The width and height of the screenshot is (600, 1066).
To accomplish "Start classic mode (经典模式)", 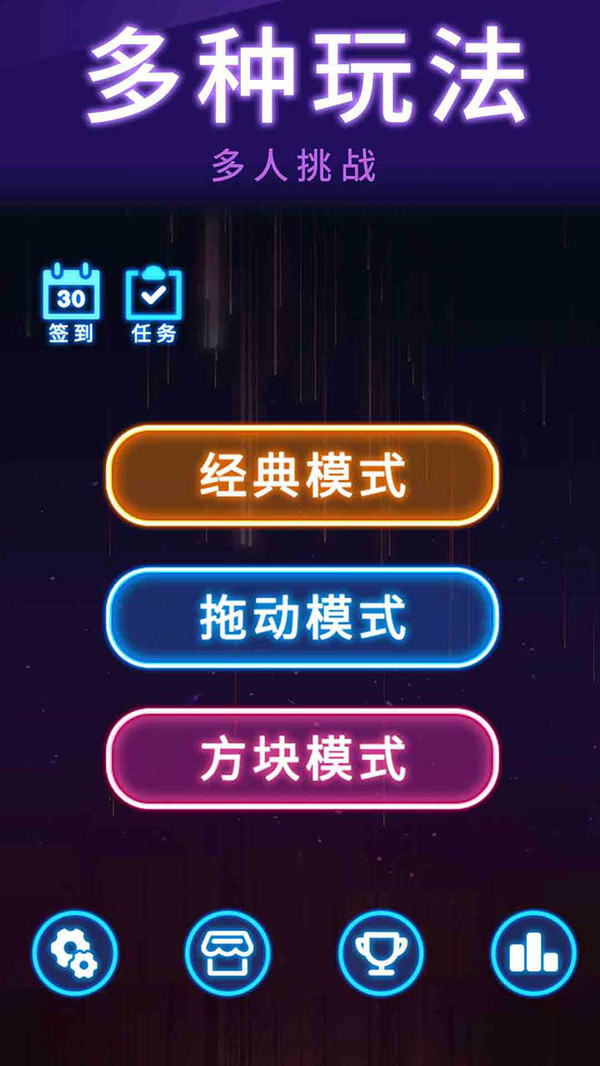I will [x=302, y=476].
